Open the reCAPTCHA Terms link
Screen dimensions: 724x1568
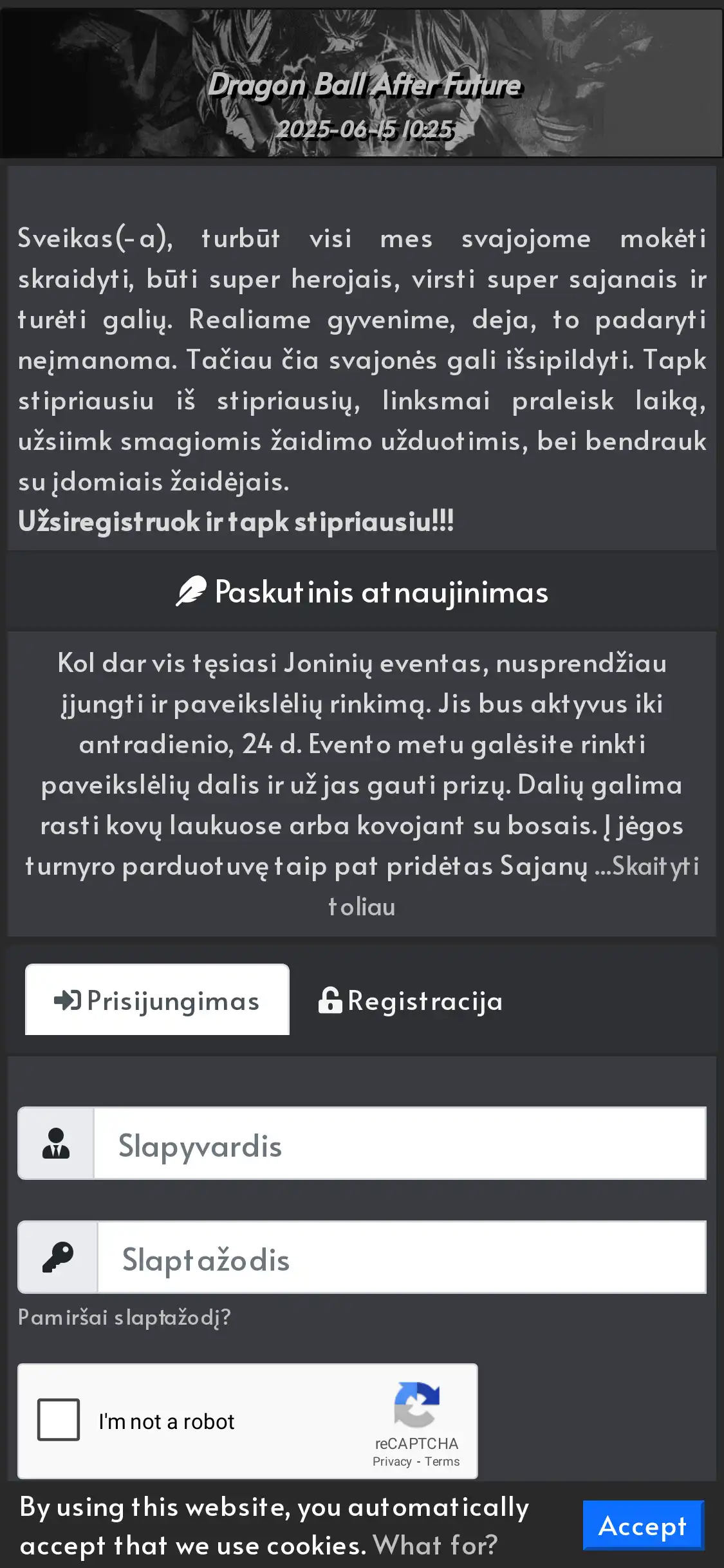tap(442, 1462)
